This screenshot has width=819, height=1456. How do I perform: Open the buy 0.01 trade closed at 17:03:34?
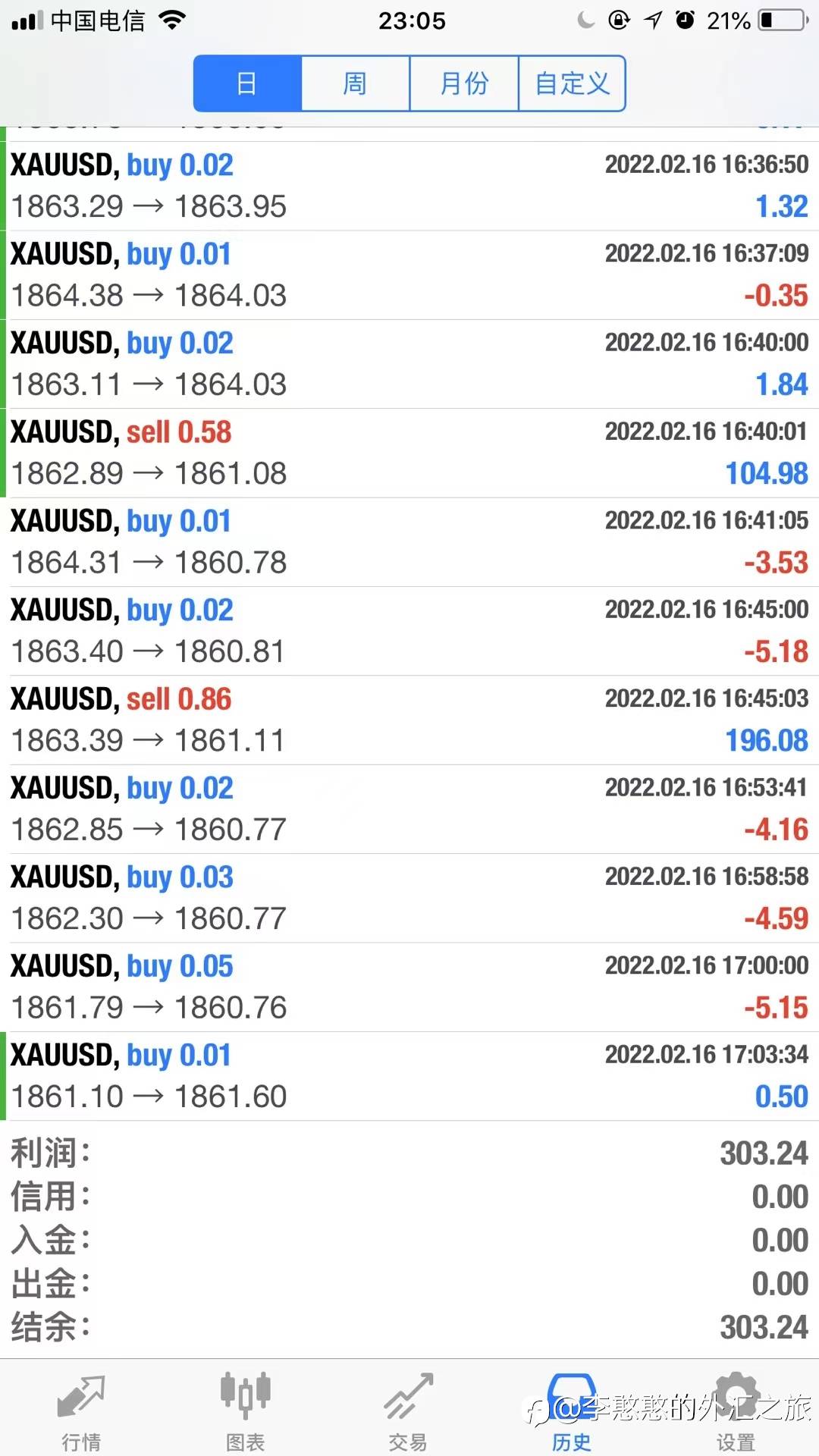[409, 1076]
